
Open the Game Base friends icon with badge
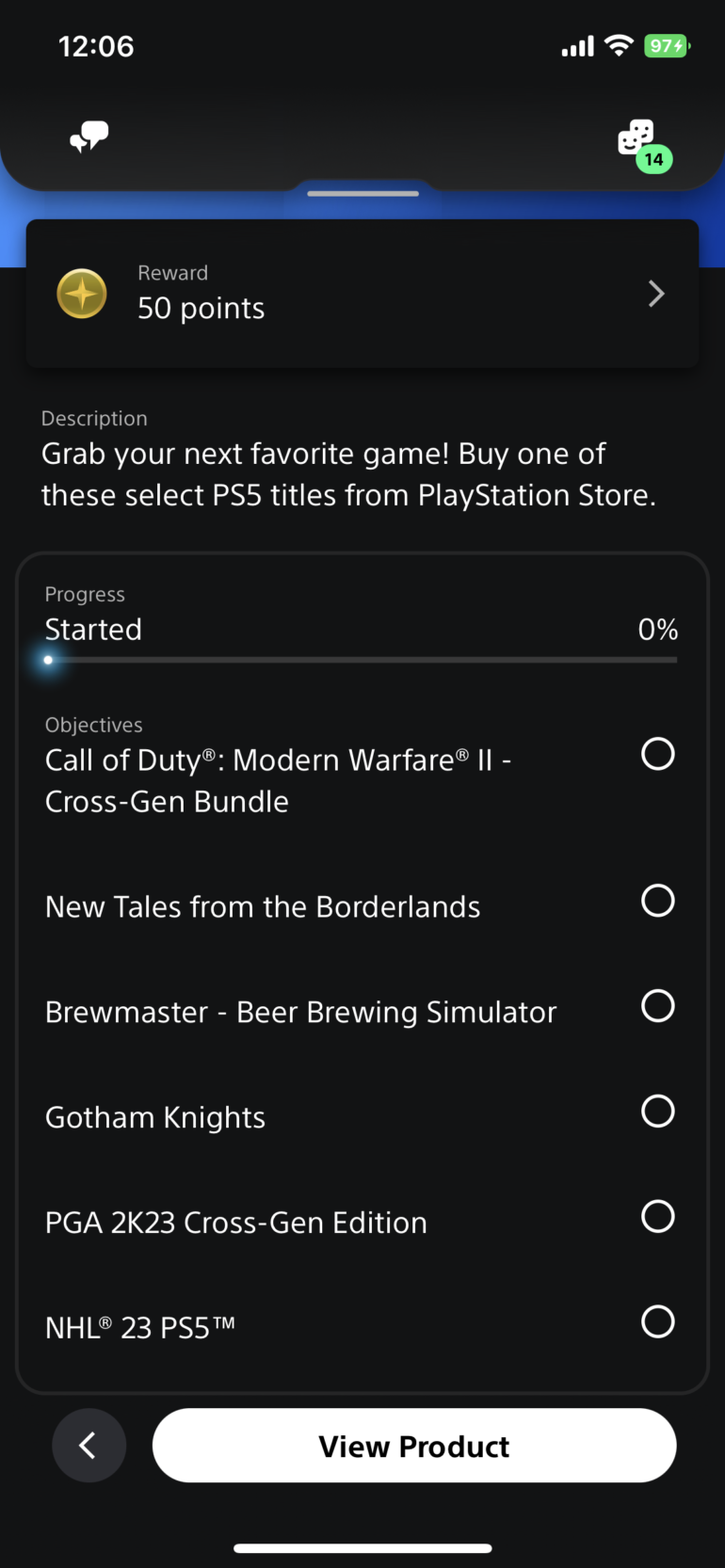click(x=638, y=136)
